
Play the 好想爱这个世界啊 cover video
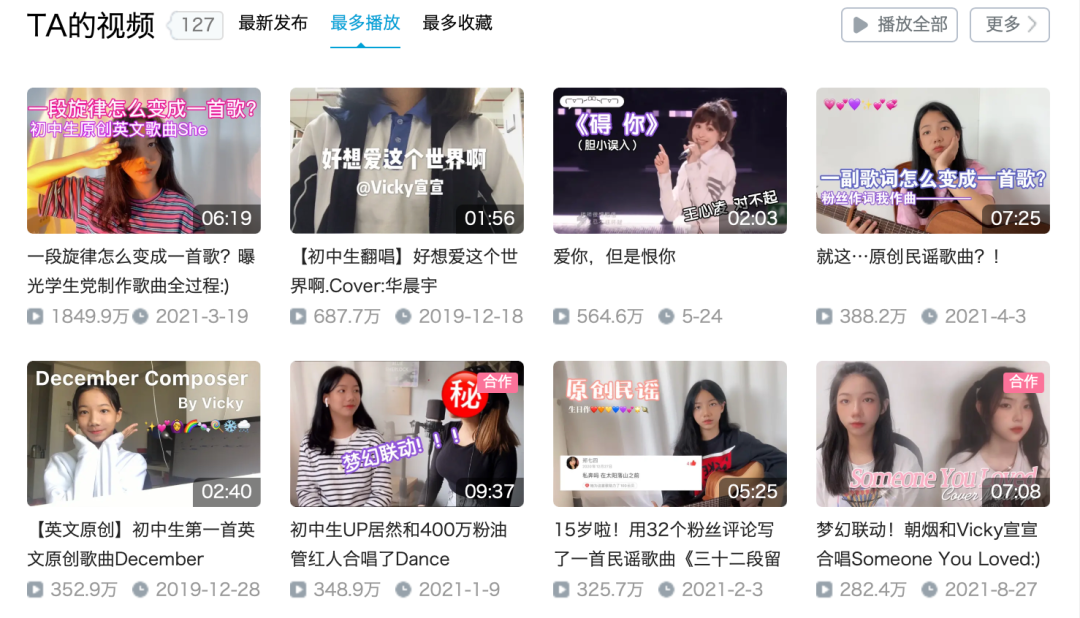[x=406, y=161]
